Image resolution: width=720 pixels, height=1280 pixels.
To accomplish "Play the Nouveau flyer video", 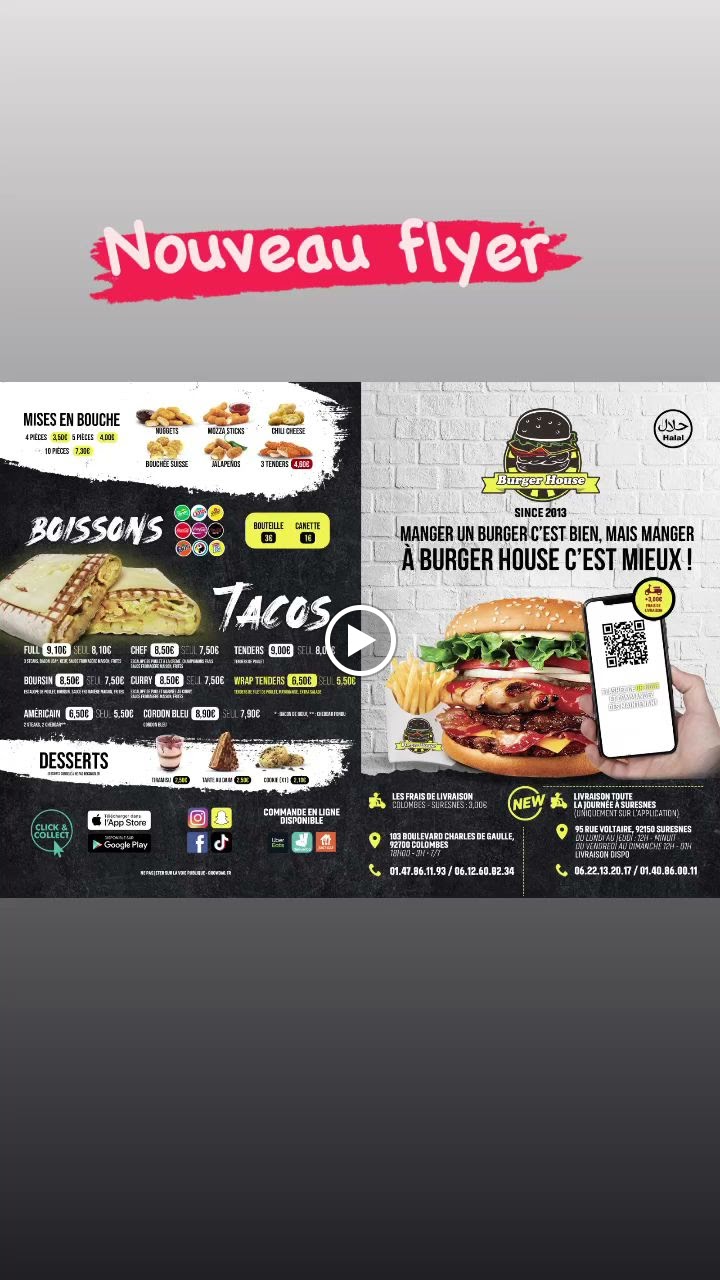I will [x=360, y=640].
